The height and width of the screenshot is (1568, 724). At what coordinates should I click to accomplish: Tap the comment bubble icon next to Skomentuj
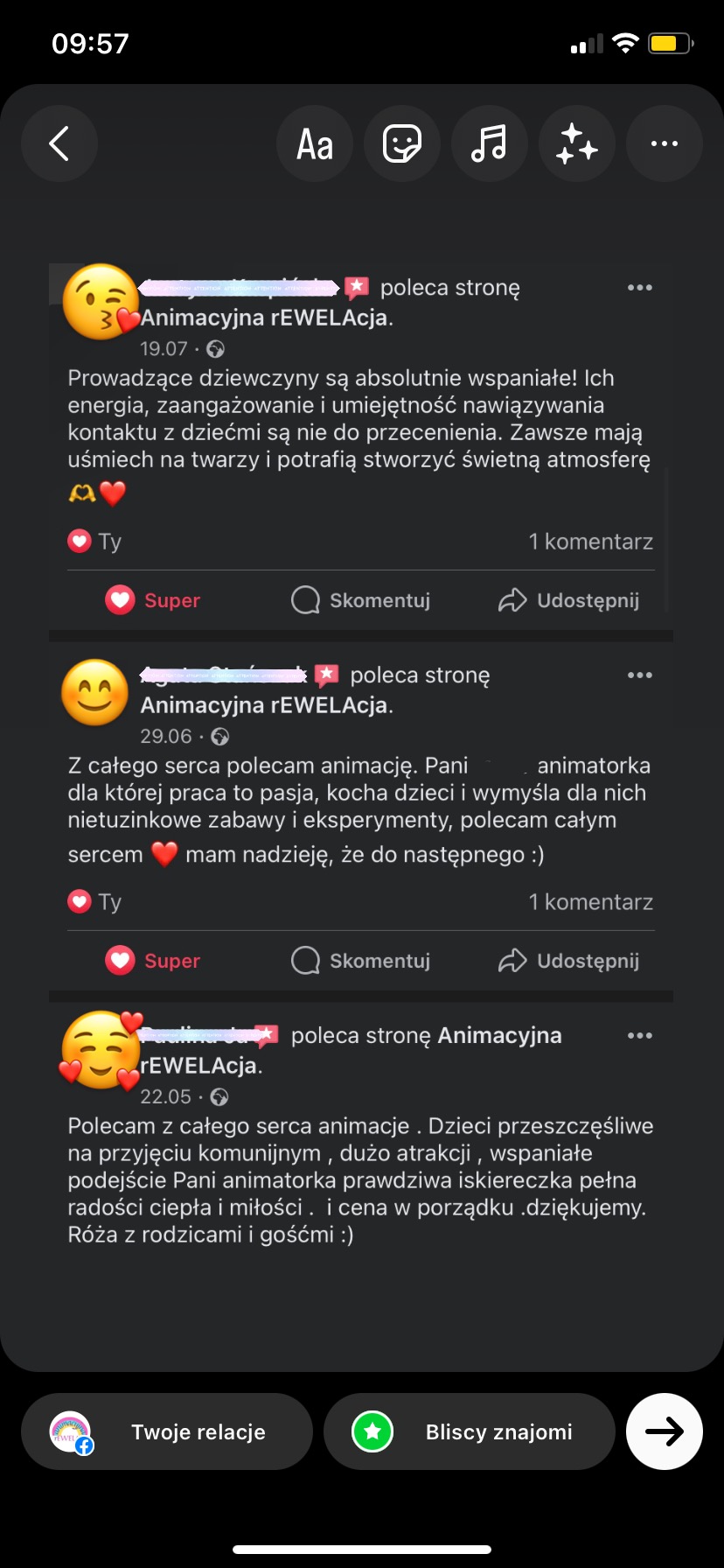[x=304, y=599]
